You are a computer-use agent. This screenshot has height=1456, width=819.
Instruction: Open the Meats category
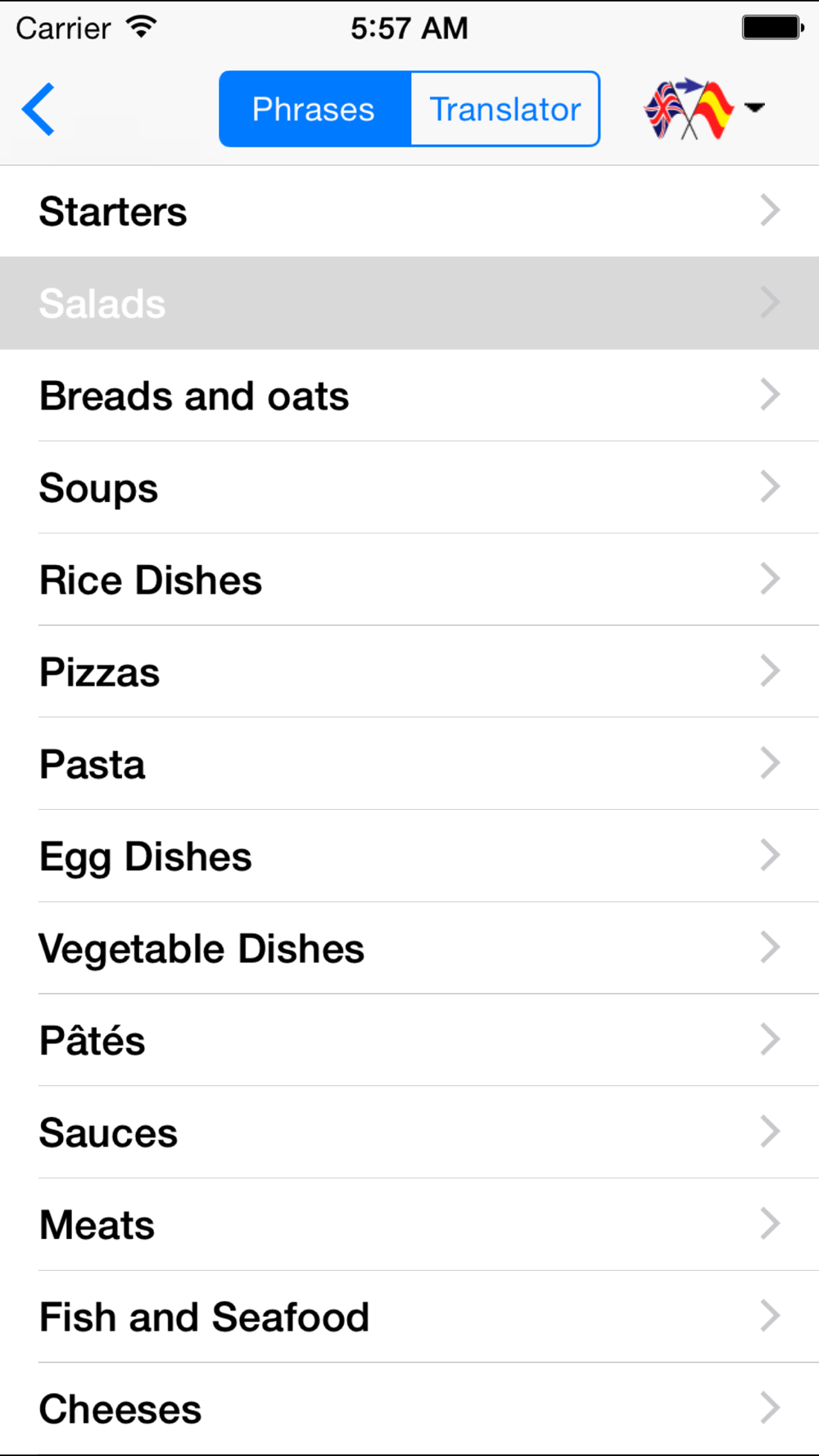(x=409, y=1225)
